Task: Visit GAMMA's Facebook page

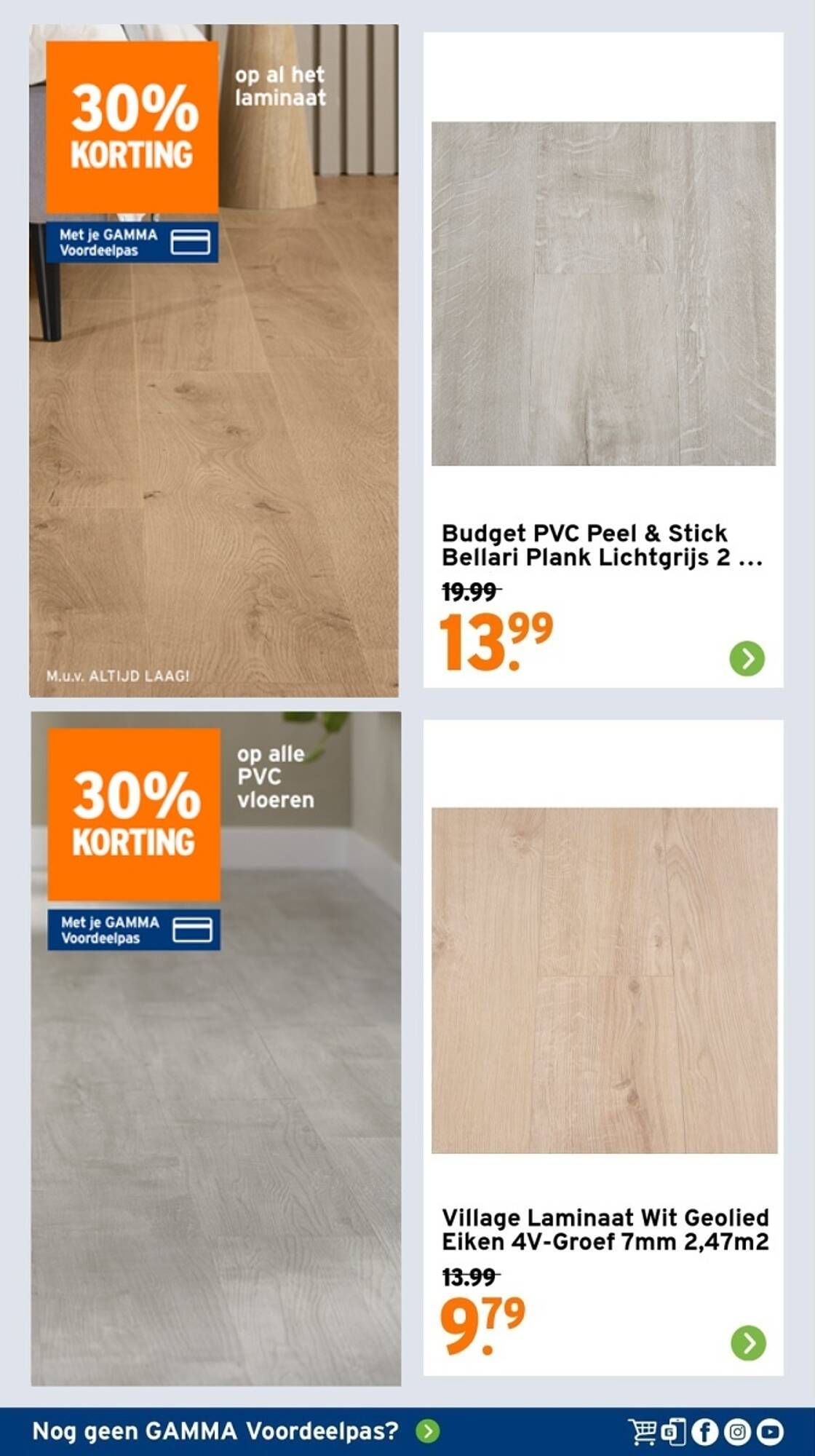Action: [x=704, y=1432]
